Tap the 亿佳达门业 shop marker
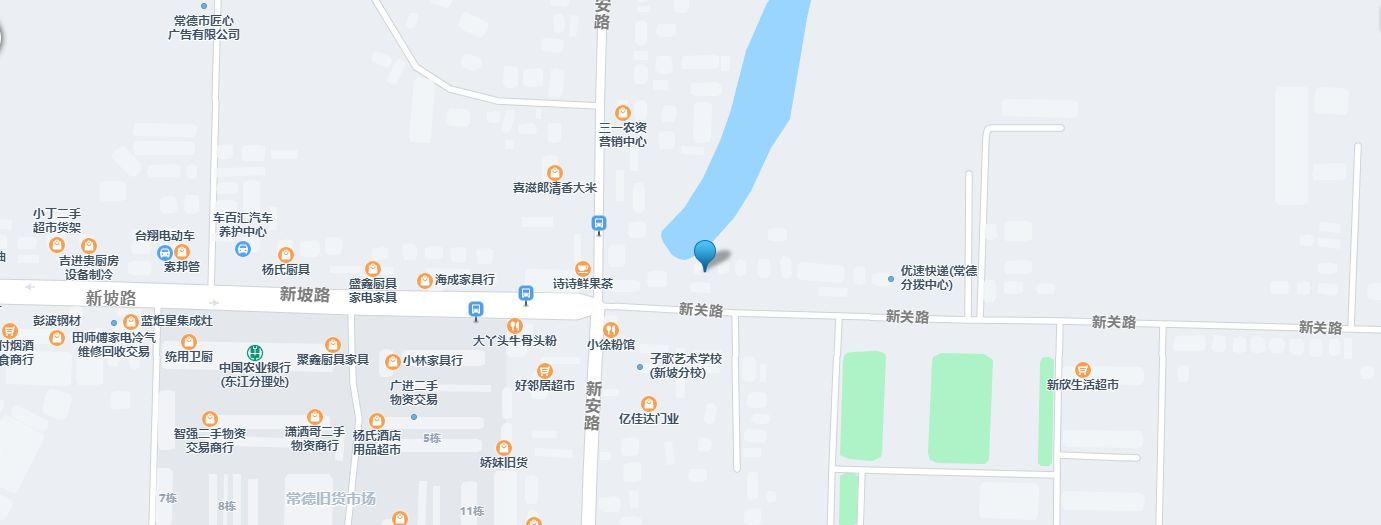This screenshot has height=525, width=1381. point(649,404)
